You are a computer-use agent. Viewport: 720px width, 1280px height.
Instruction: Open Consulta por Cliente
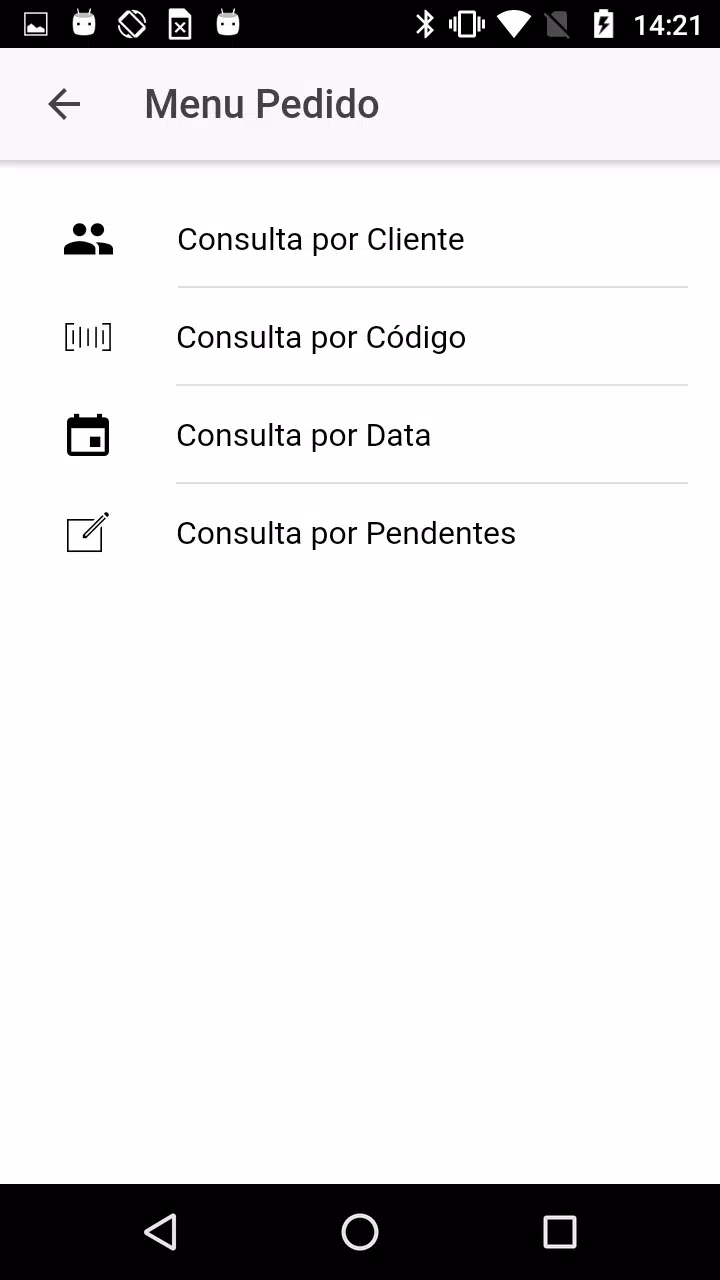click(x=360, y=239)
